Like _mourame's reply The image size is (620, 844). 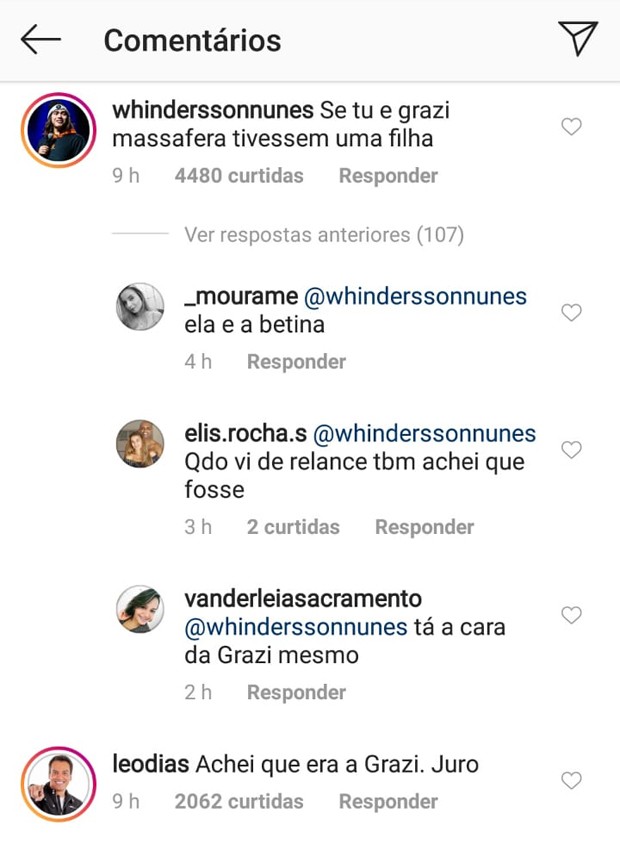[571, 313]
